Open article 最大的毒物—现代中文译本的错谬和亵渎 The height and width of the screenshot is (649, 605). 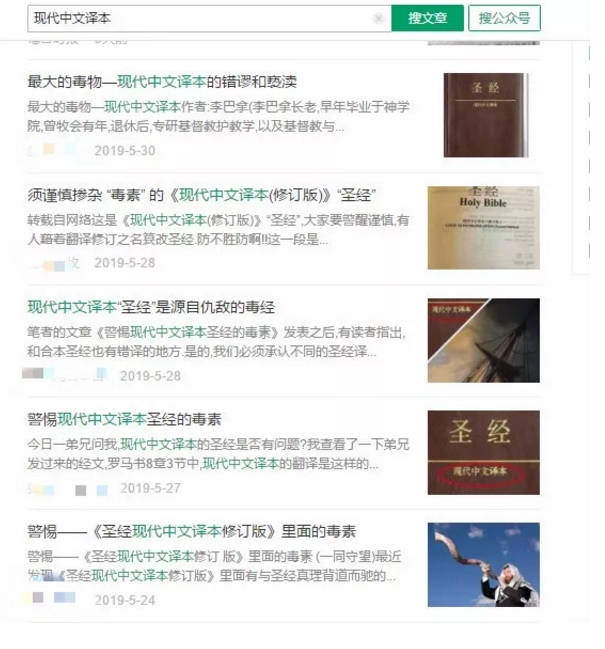[x=162, y=82]
